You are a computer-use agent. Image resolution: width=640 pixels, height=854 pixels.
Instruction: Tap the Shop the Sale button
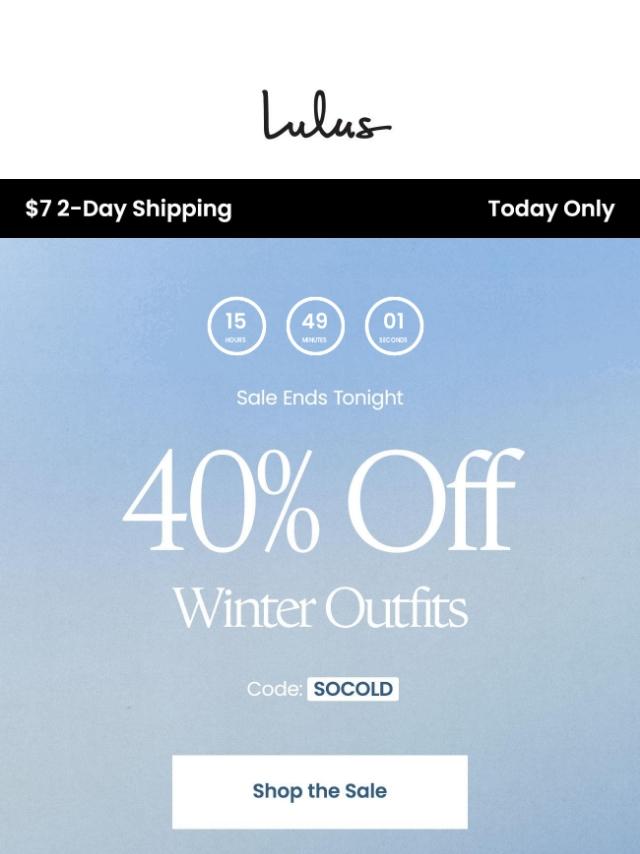point(319,791)
